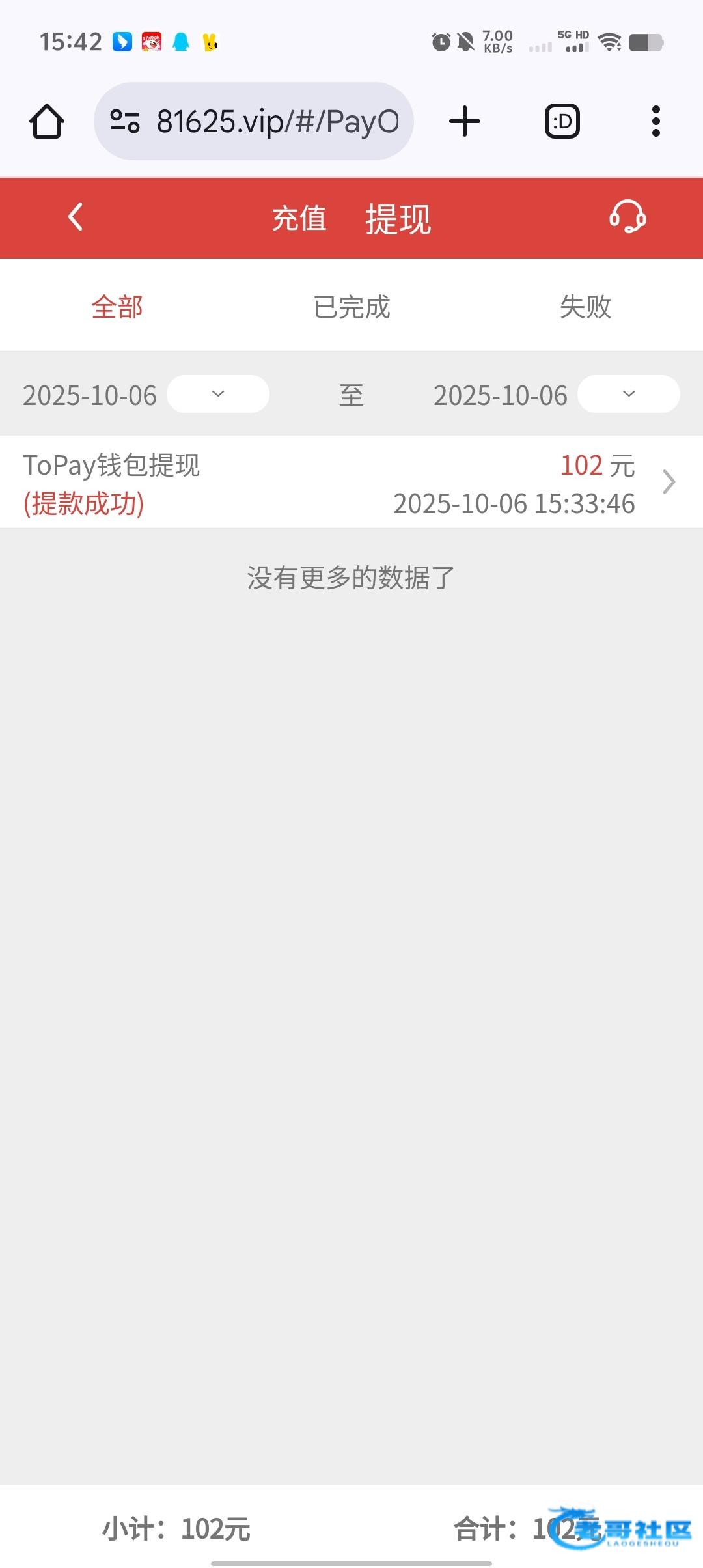Open the end date dropdown

tap(628, 394)
